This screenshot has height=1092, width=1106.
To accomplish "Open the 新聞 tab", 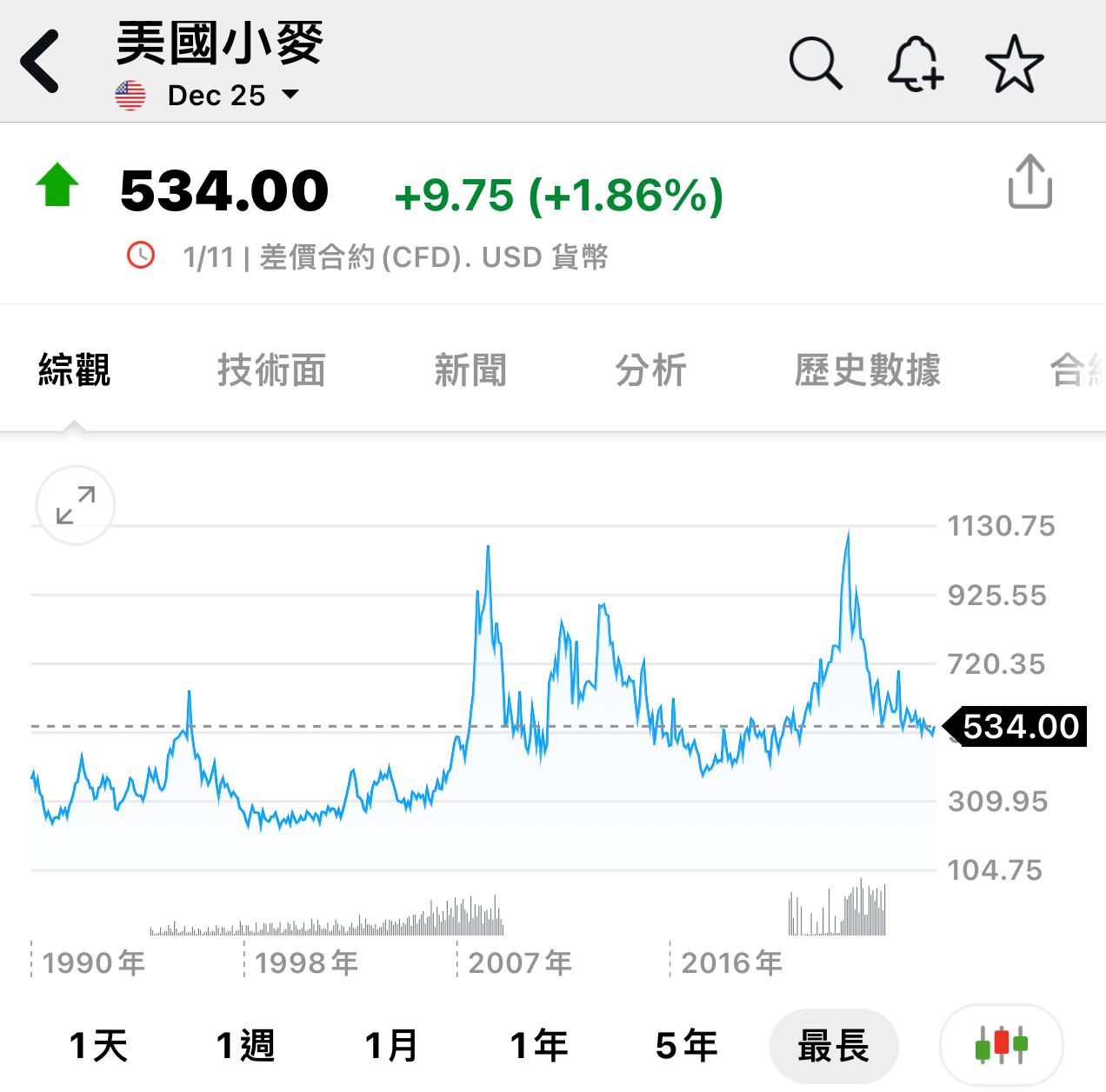I will [x=470, y=370].
